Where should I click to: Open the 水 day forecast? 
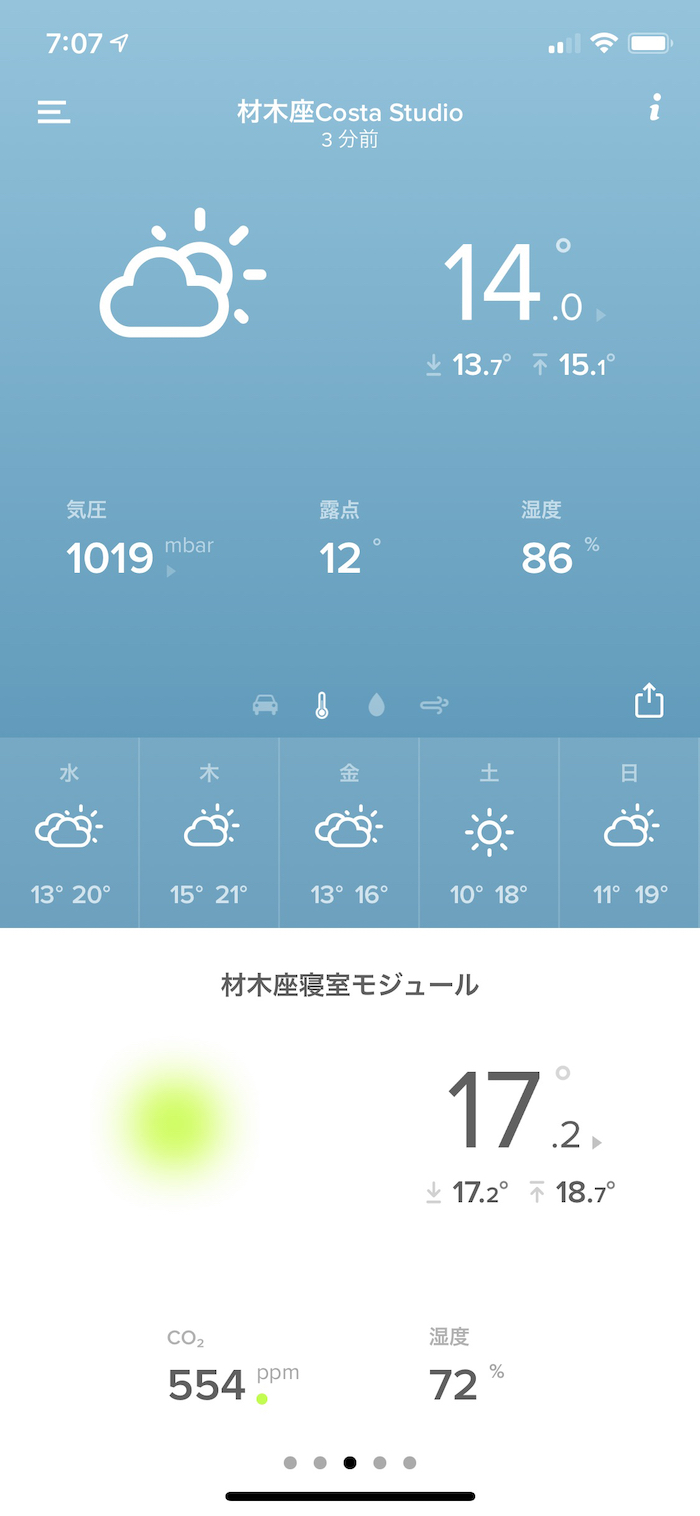coord(69,832)
